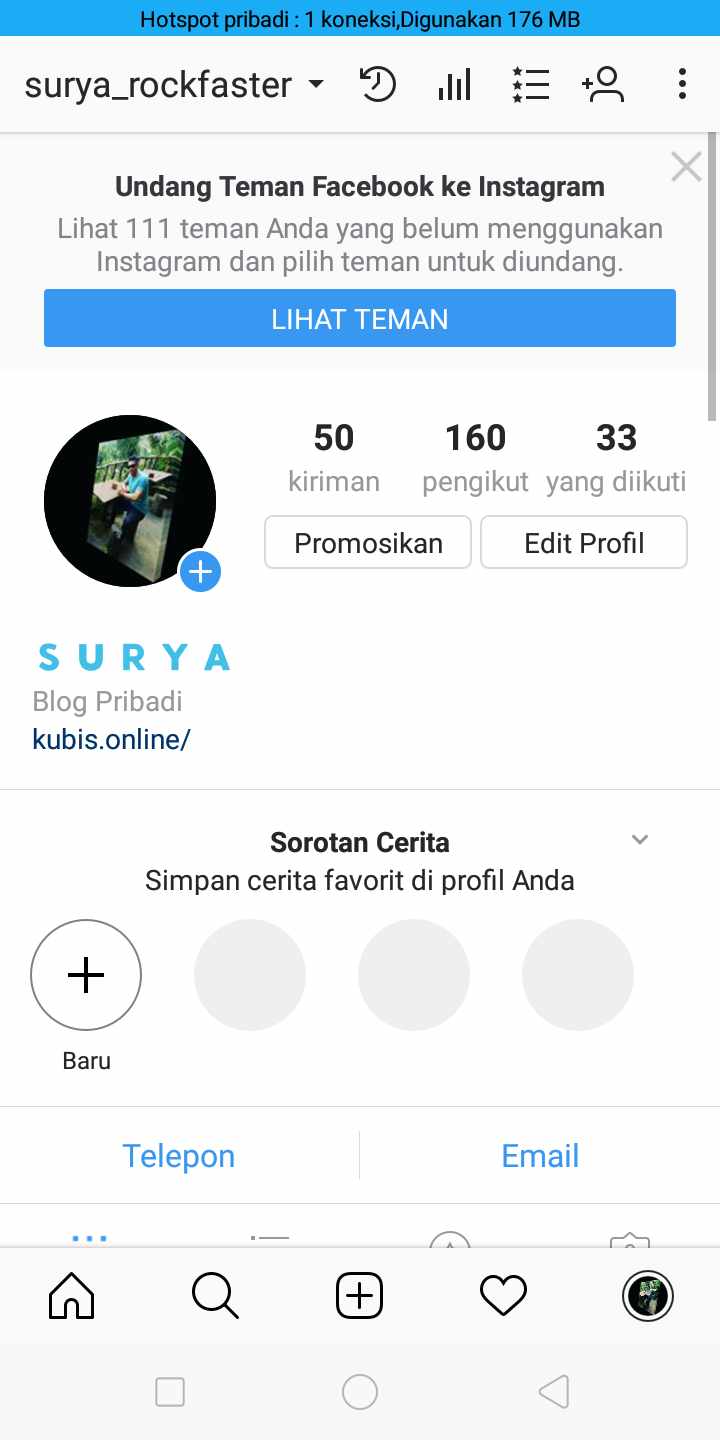
Task: Open the kubis.online profile link
Action: (x=111, y=739)
